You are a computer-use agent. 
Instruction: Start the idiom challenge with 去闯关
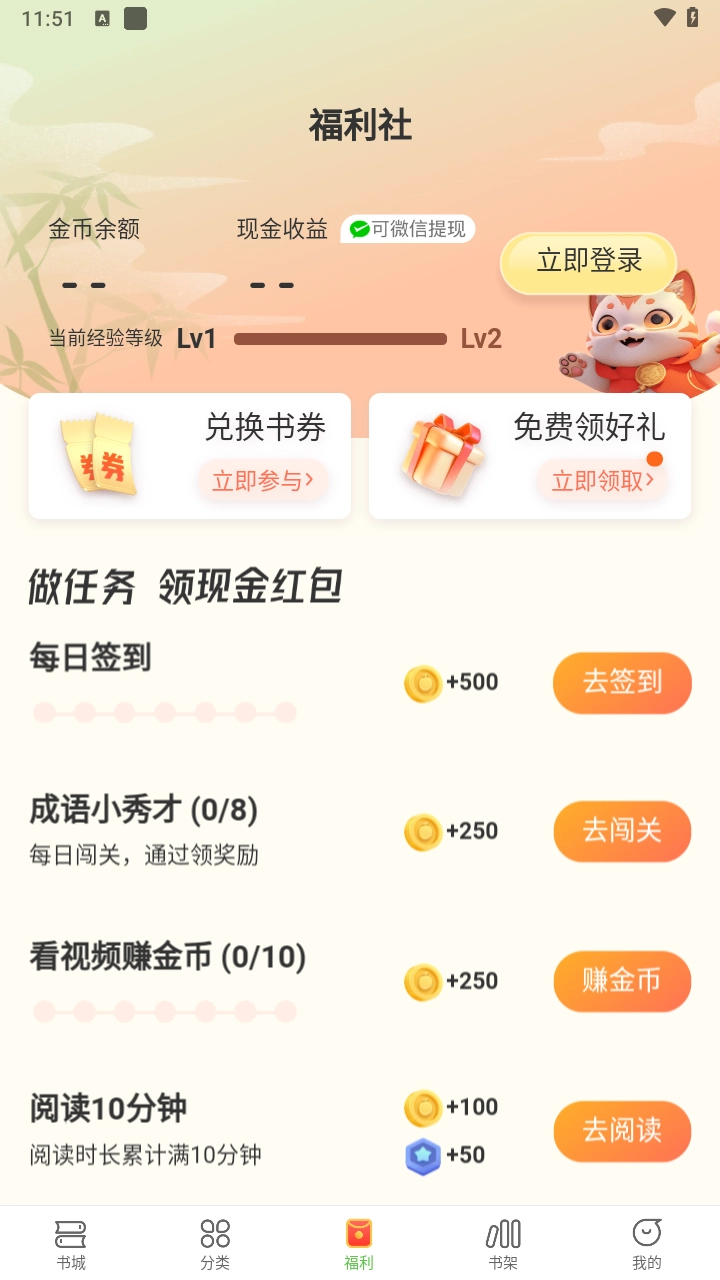(622, 831)
